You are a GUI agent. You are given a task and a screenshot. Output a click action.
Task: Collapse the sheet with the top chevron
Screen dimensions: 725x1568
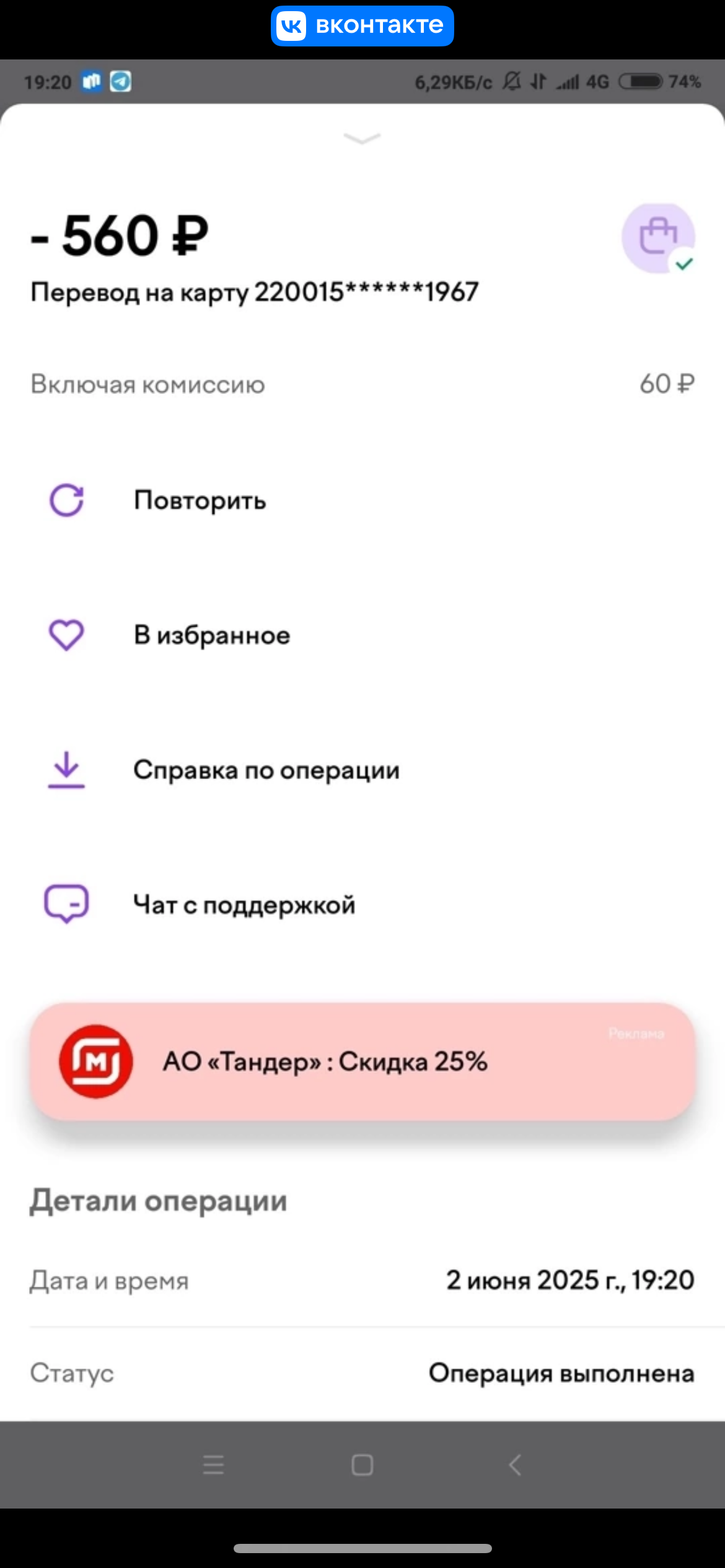click(x=362, y=139)
